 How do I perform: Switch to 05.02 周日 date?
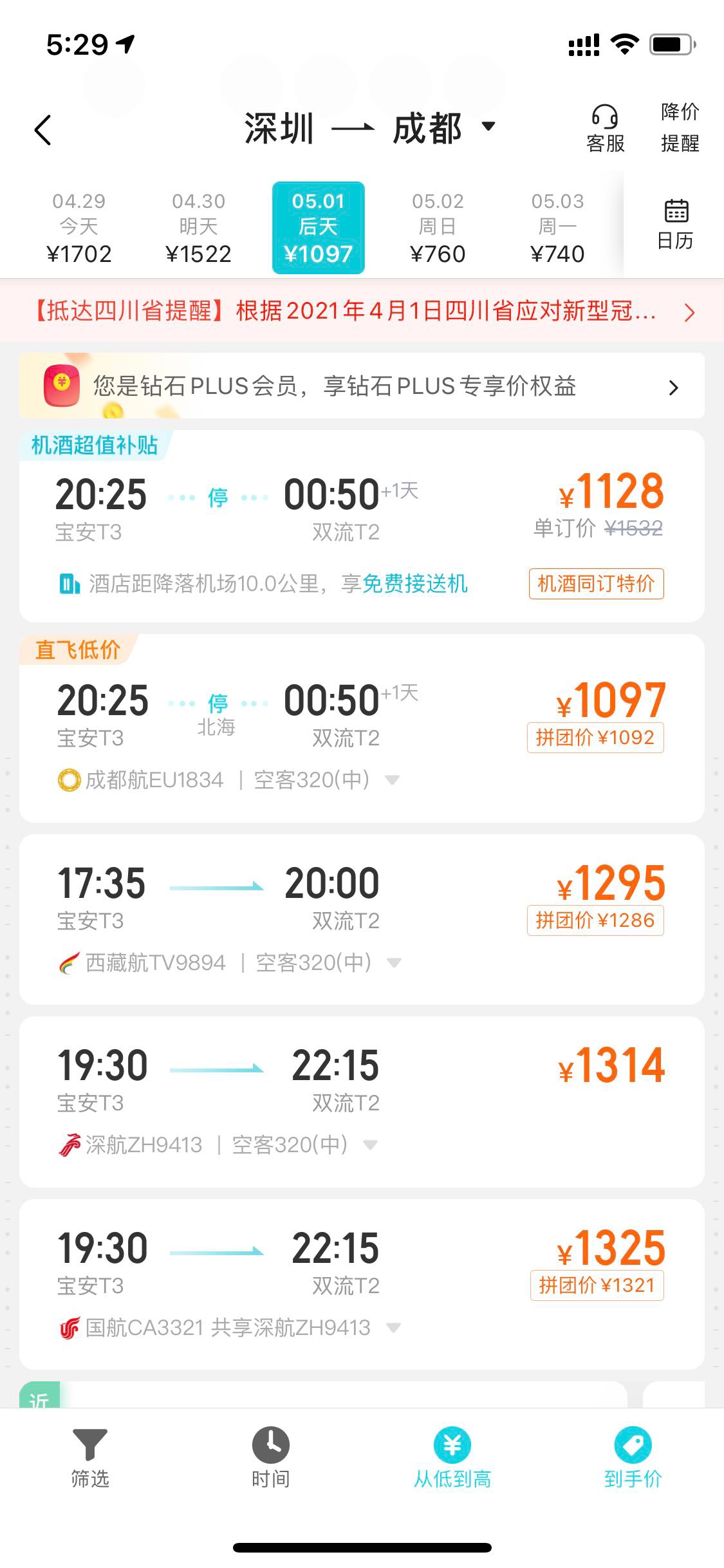(x=438, y=228)
